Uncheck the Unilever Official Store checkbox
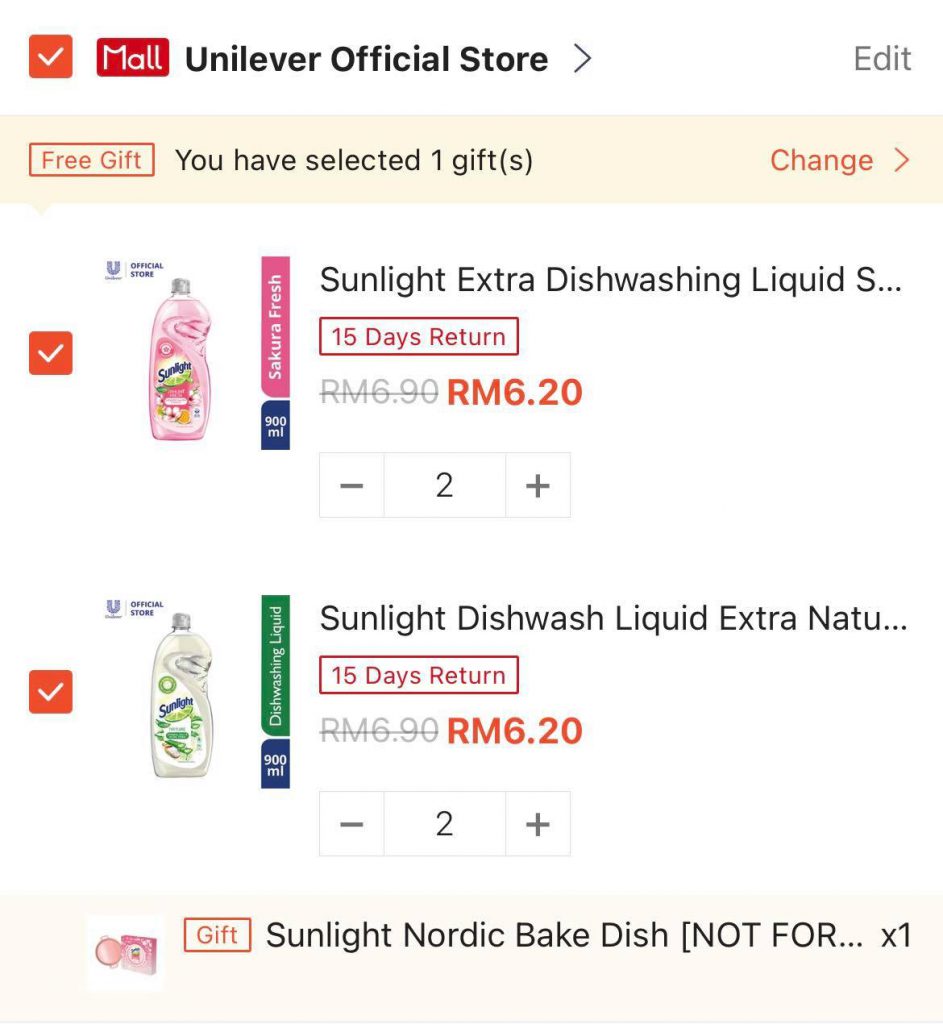 click(50, 57)
